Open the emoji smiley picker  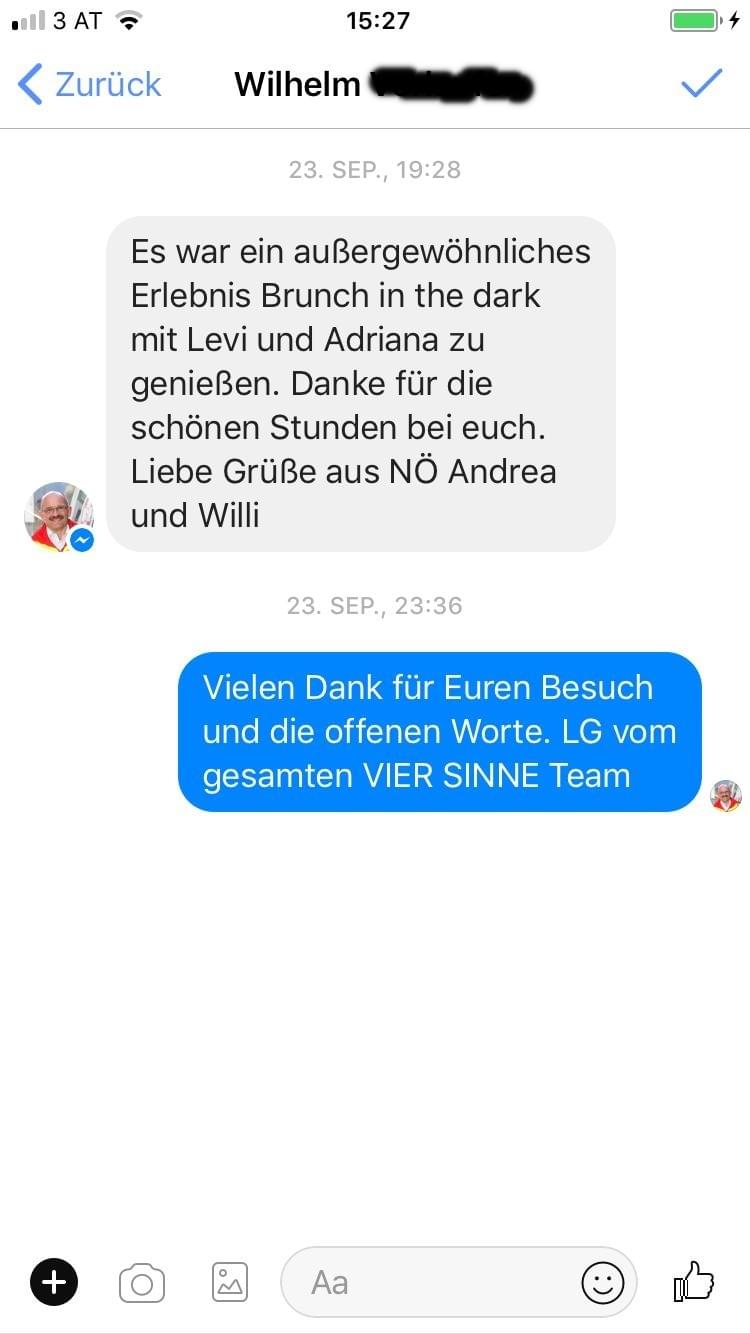tap(602, 1282)
